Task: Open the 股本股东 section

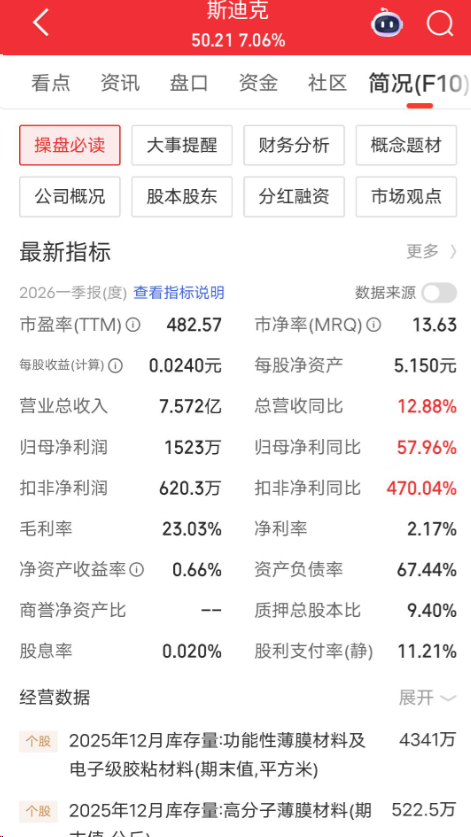Action: pyautogui.click(x=182, y=197)
